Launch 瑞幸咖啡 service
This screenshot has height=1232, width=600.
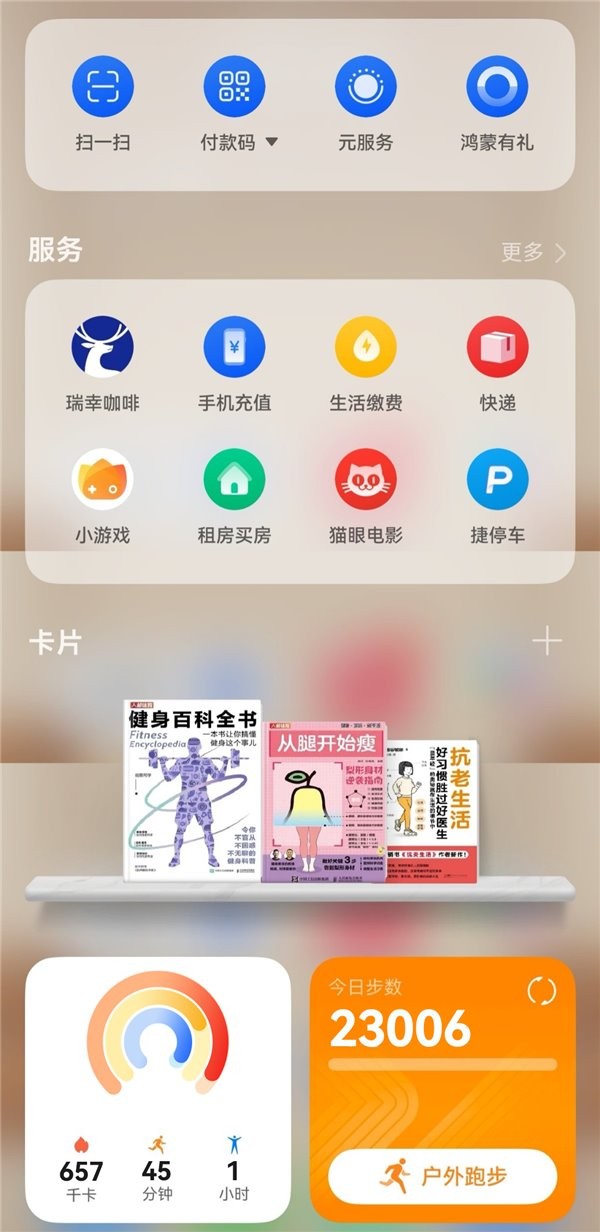pyautogui.click(x=102, y=348)
